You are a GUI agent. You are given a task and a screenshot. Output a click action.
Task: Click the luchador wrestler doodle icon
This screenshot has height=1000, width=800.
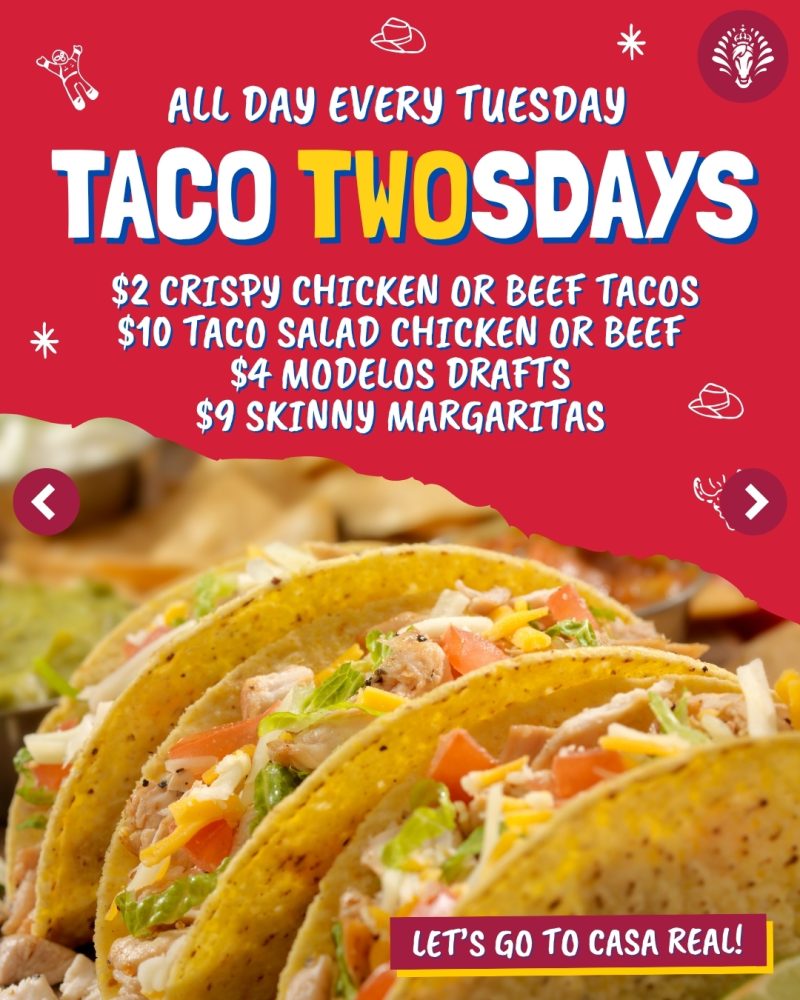(x=65, y=75)
